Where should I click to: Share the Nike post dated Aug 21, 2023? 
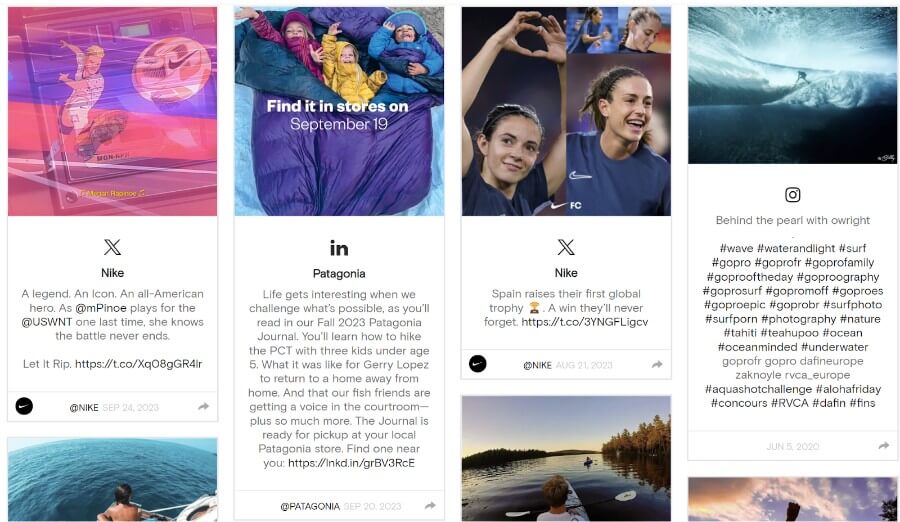[657, 365]
